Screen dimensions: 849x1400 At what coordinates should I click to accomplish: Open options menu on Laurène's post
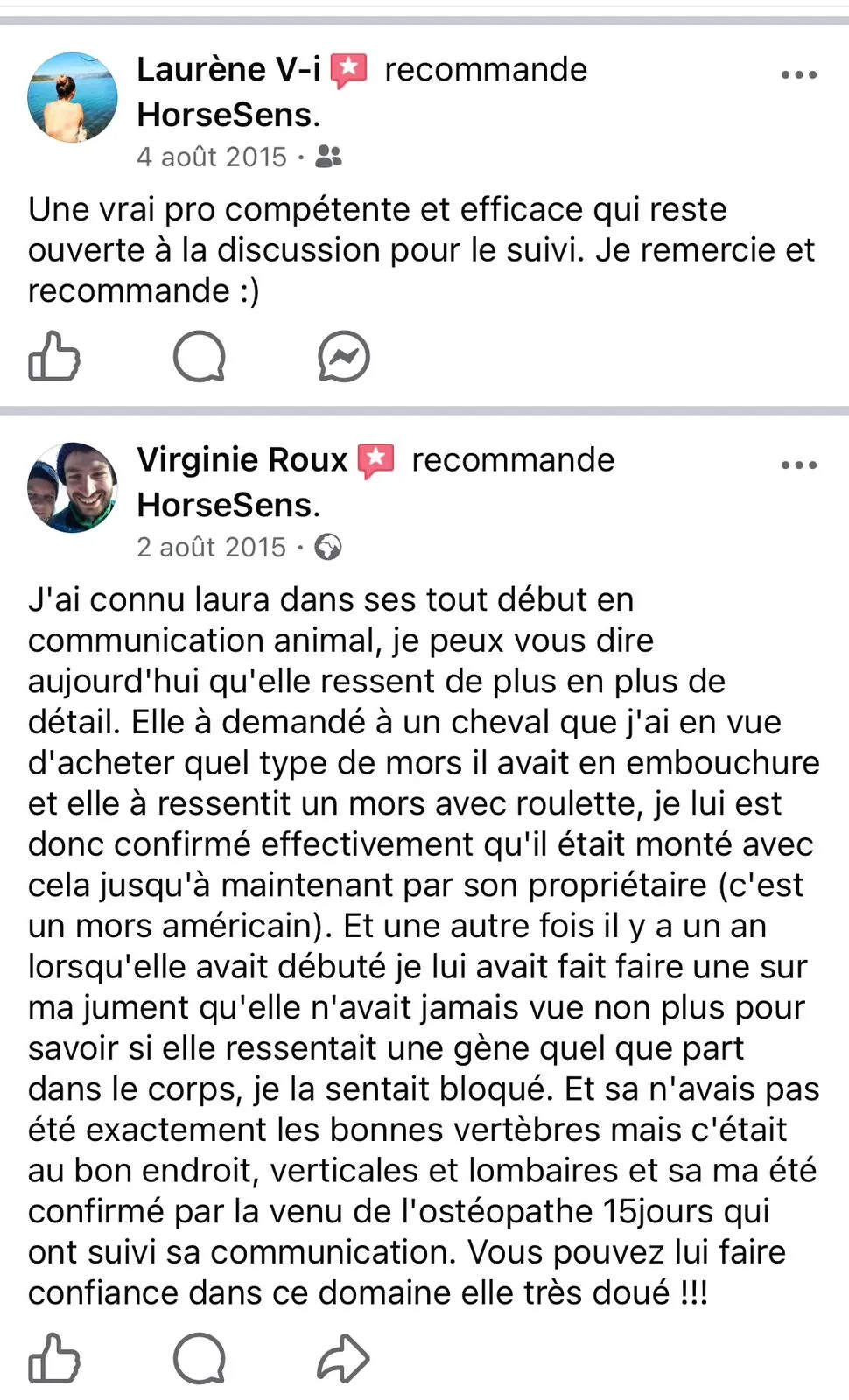tap(798, 75)
